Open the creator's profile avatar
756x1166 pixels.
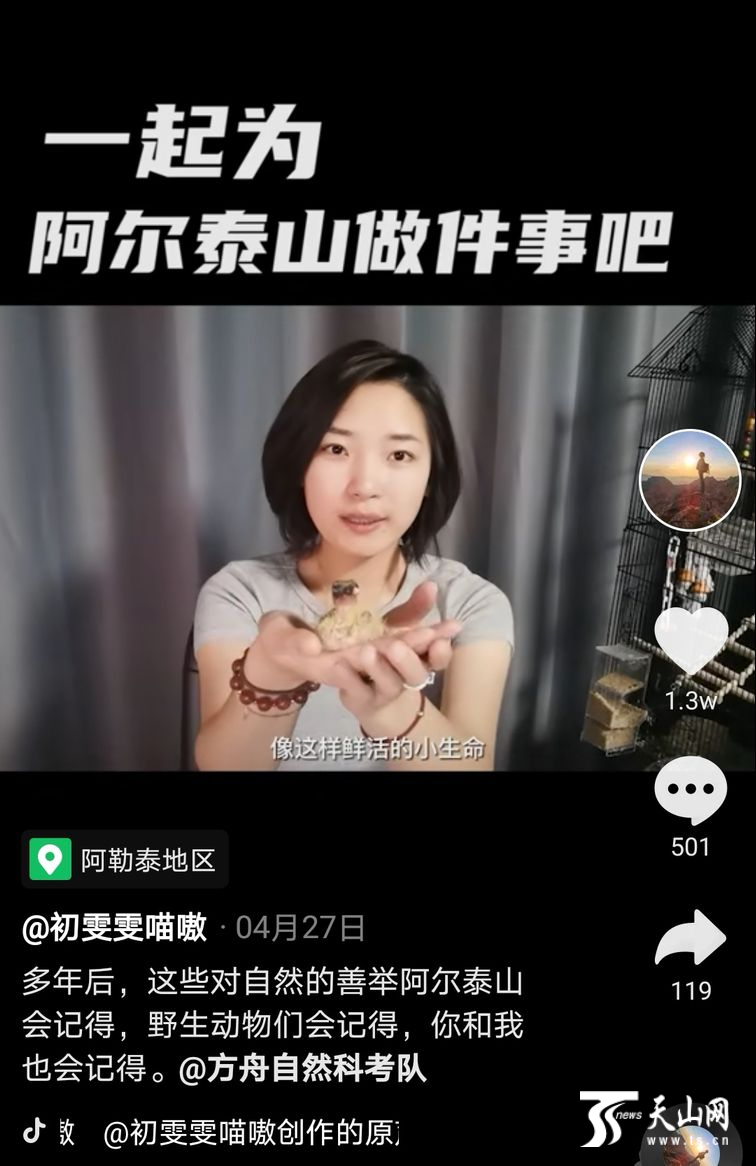click(689, 479)
